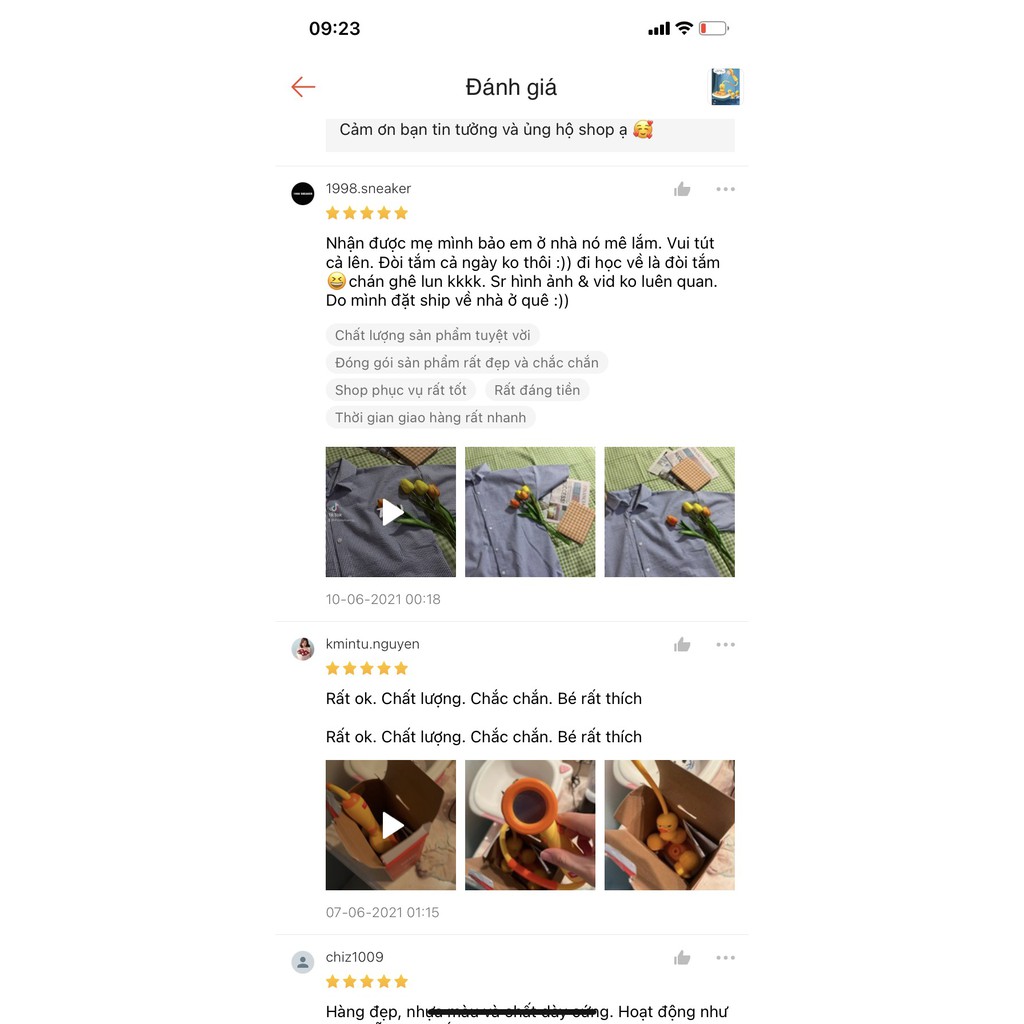The width and height of the screenshot is (1024, 1024).
Task: Open kmintu.nguyen's third review photo
Action: point(669,825)
